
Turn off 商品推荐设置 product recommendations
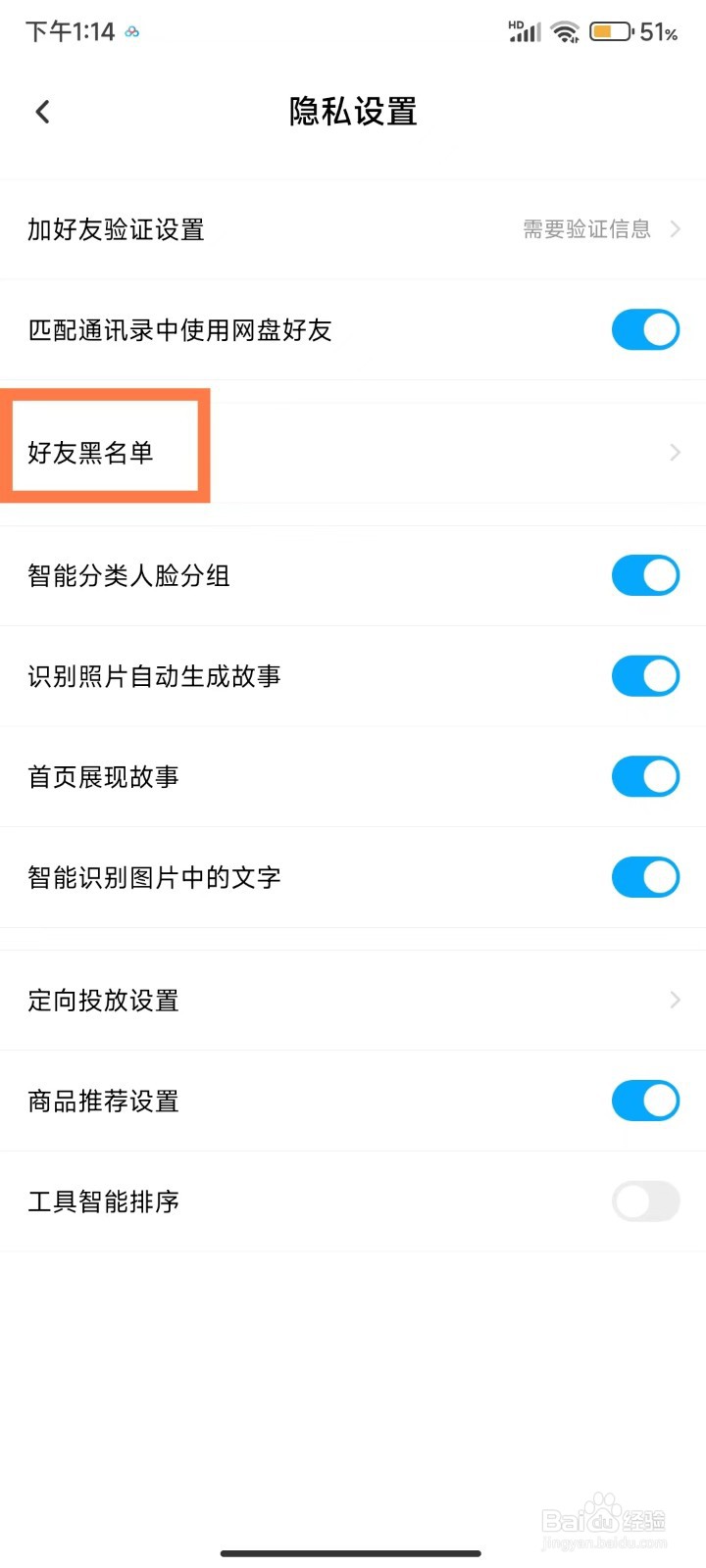click(x=645, y=1101)
